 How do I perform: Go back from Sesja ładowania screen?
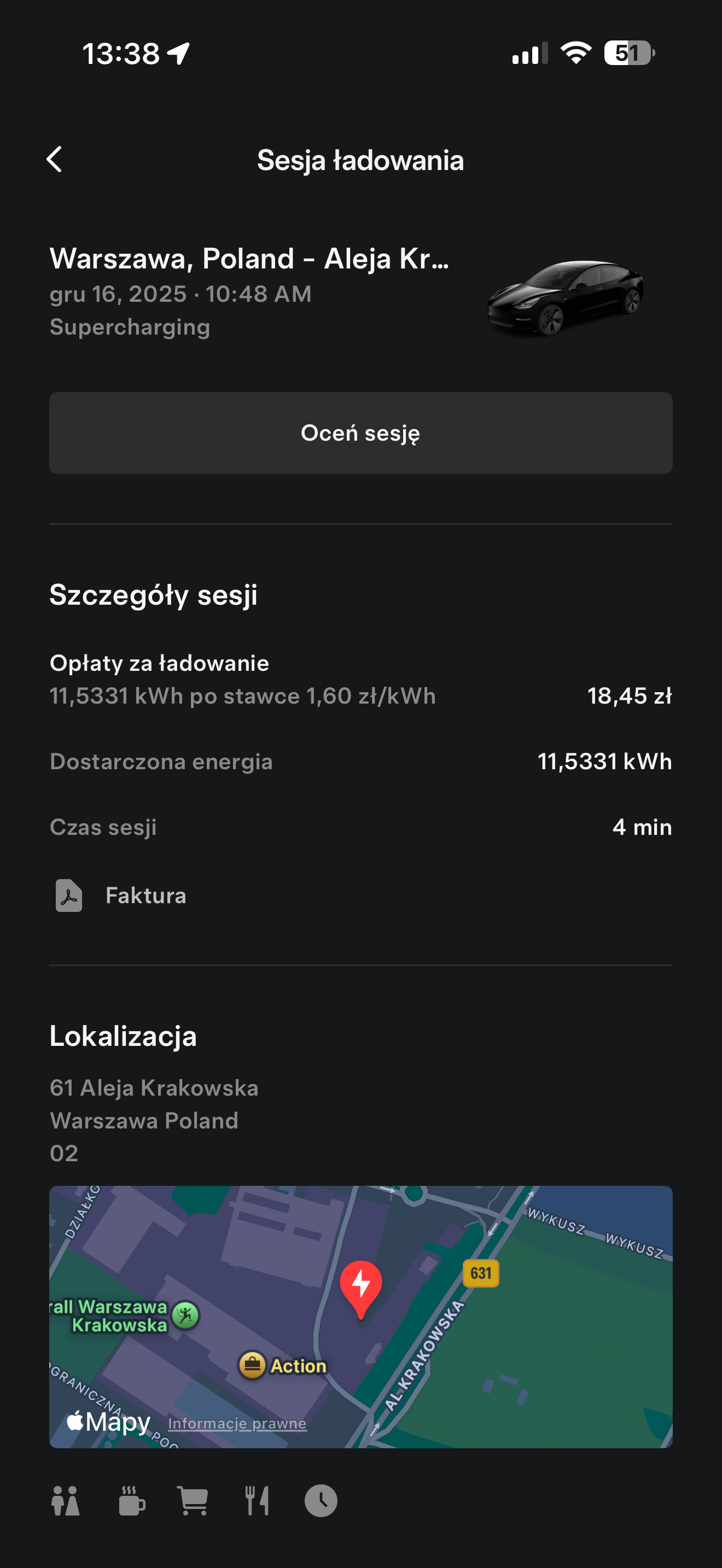click(55, 160)
